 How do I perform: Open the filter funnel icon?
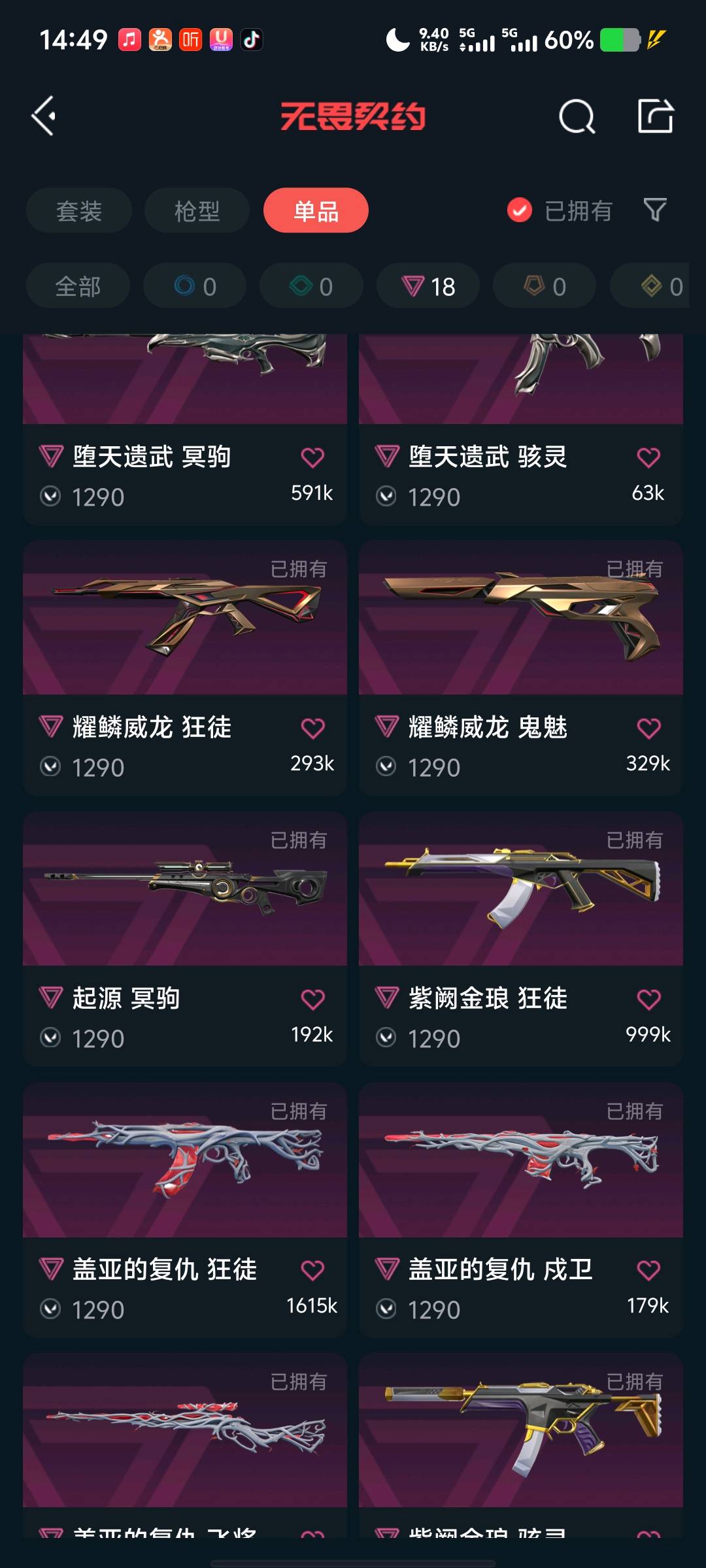(655, 210)
